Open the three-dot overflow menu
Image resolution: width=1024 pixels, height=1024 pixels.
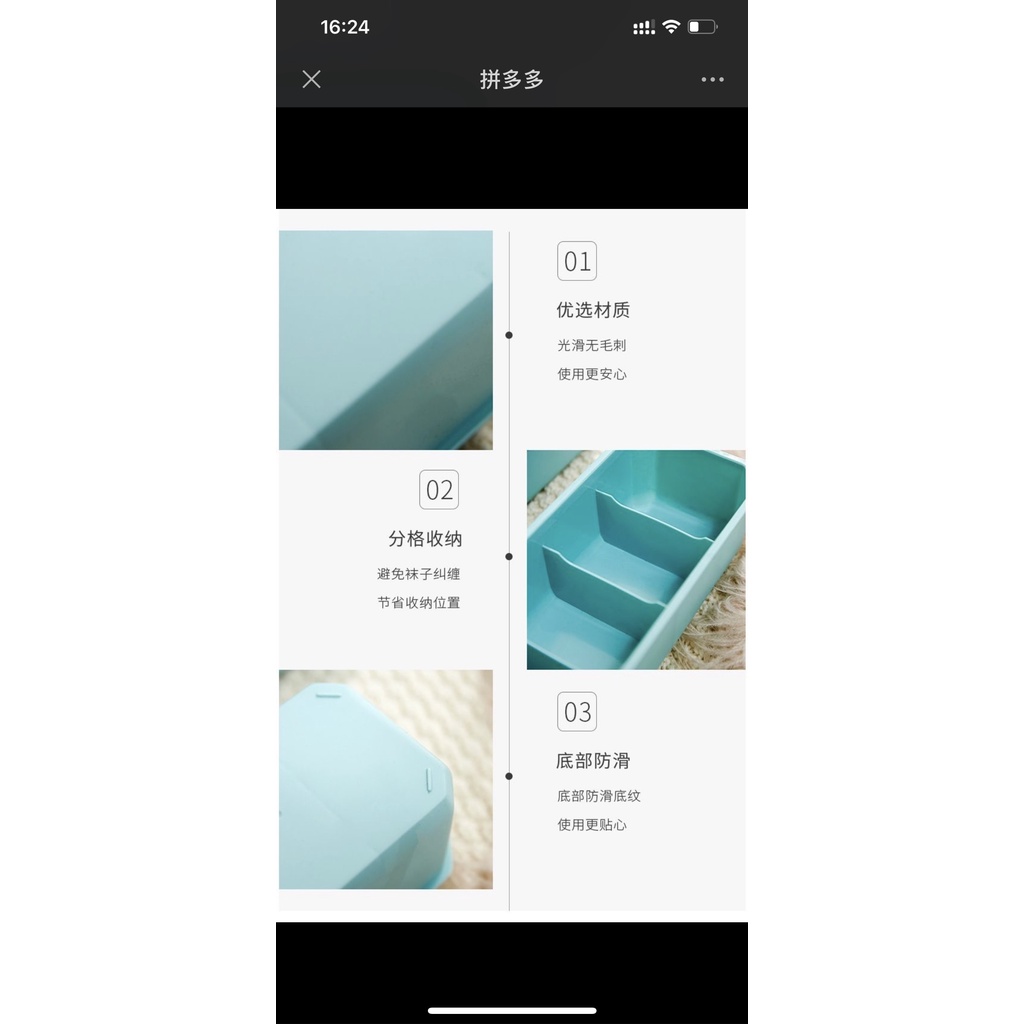(712, 80)
